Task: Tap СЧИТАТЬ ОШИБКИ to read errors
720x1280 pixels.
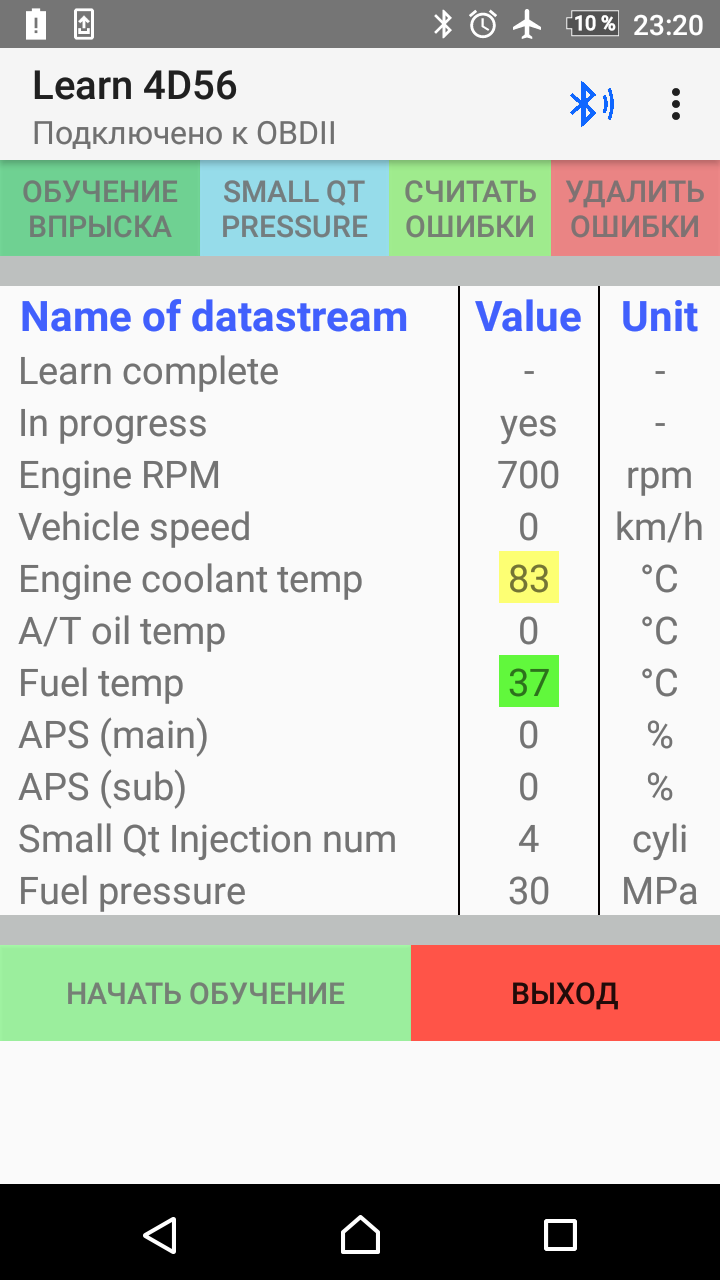Action: point(470,209)
